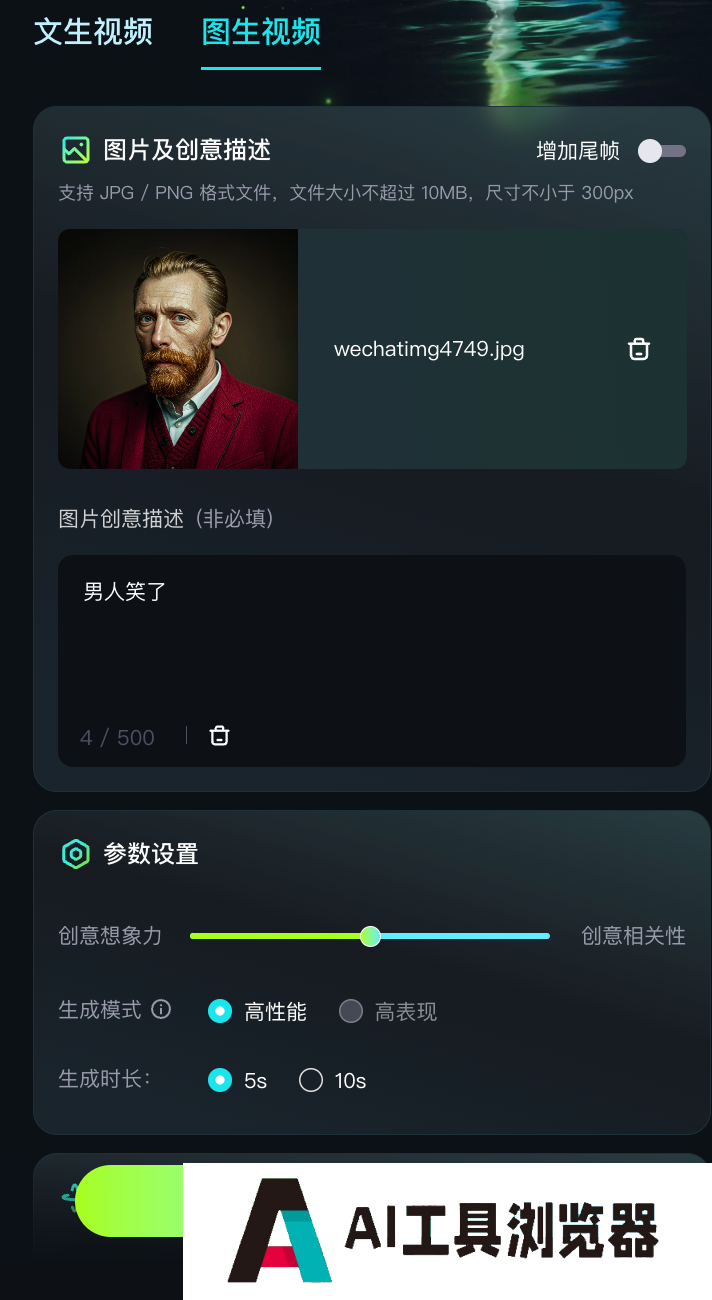Choose the 高表现 generation mode

click(351, 1011)
